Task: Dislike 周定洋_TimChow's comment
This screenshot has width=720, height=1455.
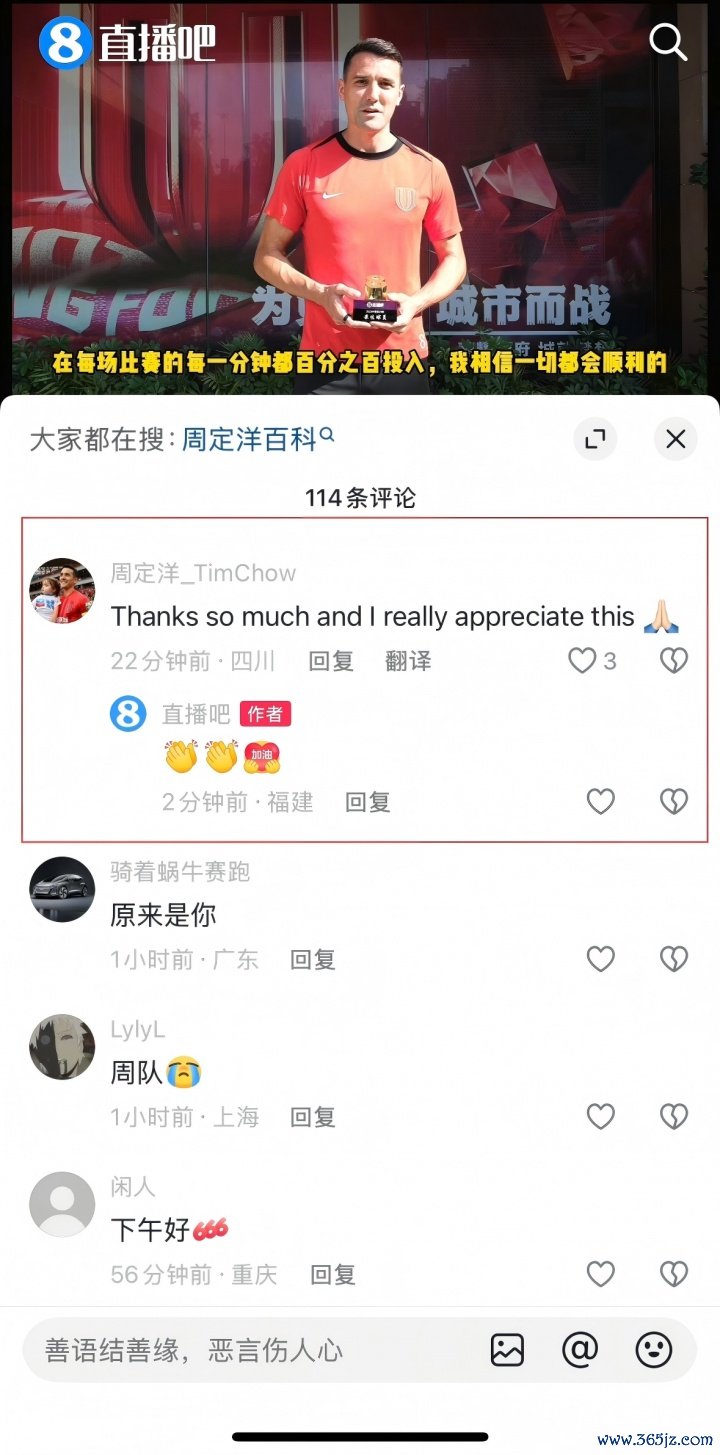Action: pos(674,661)
